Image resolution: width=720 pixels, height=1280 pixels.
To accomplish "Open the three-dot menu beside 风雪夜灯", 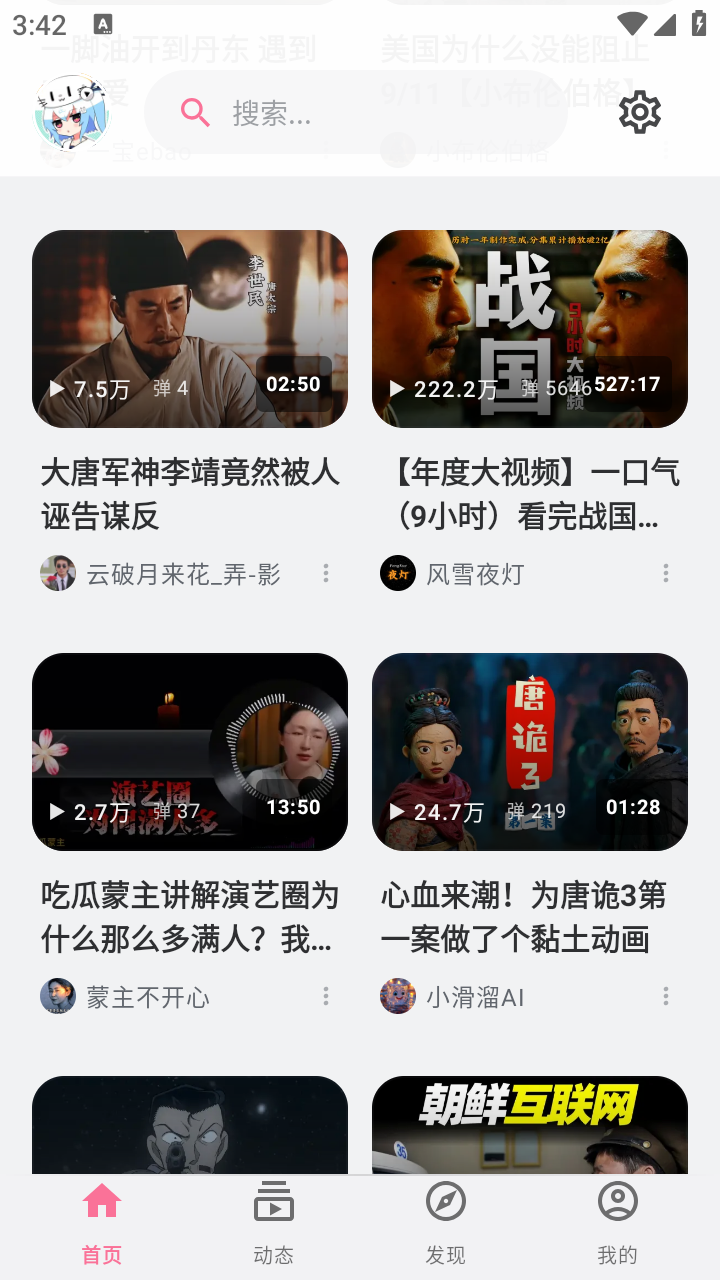I will point(665,573).
